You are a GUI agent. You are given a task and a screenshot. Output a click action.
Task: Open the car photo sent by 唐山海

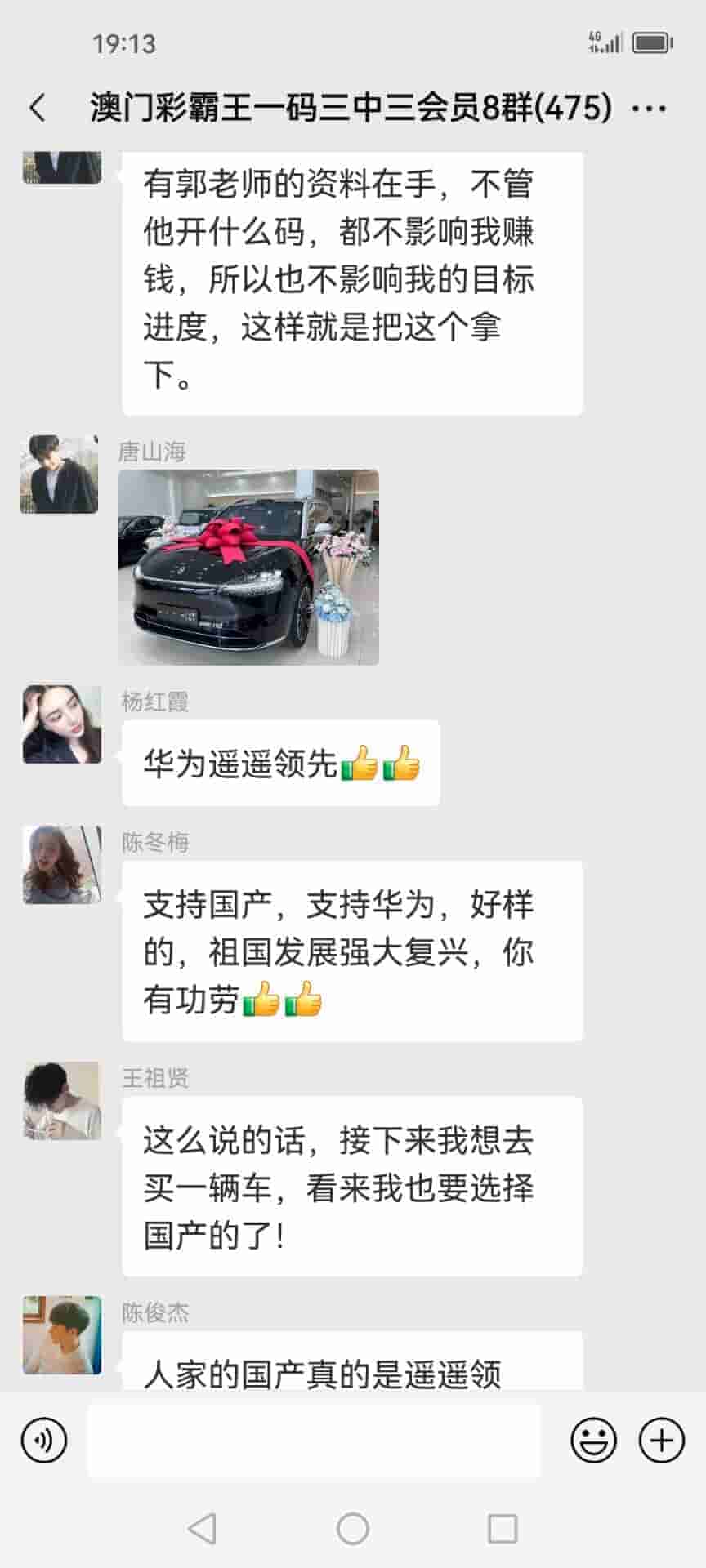coord(248,567)
